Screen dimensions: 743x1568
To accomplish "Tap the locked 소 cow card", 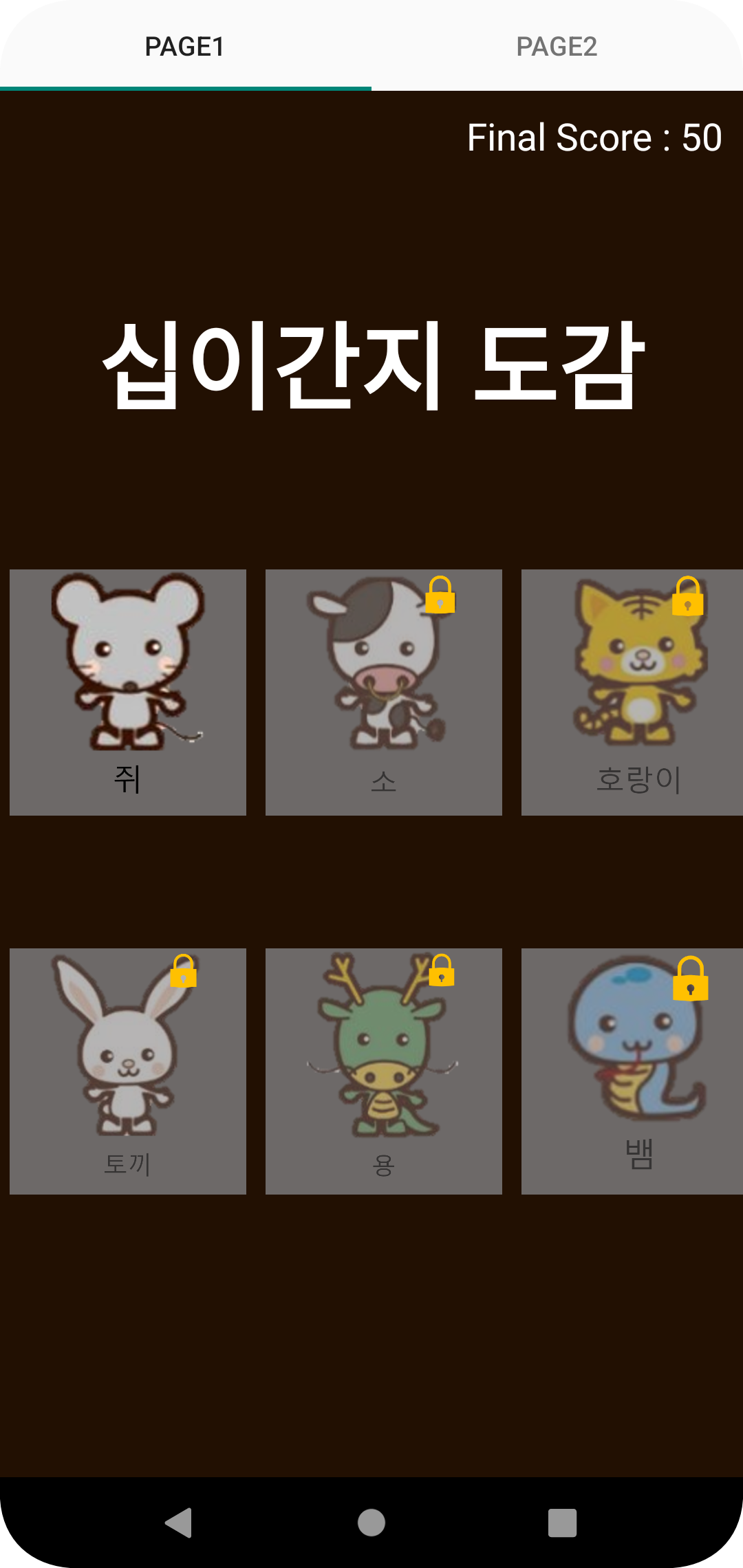I will click(x=384, y=693).
